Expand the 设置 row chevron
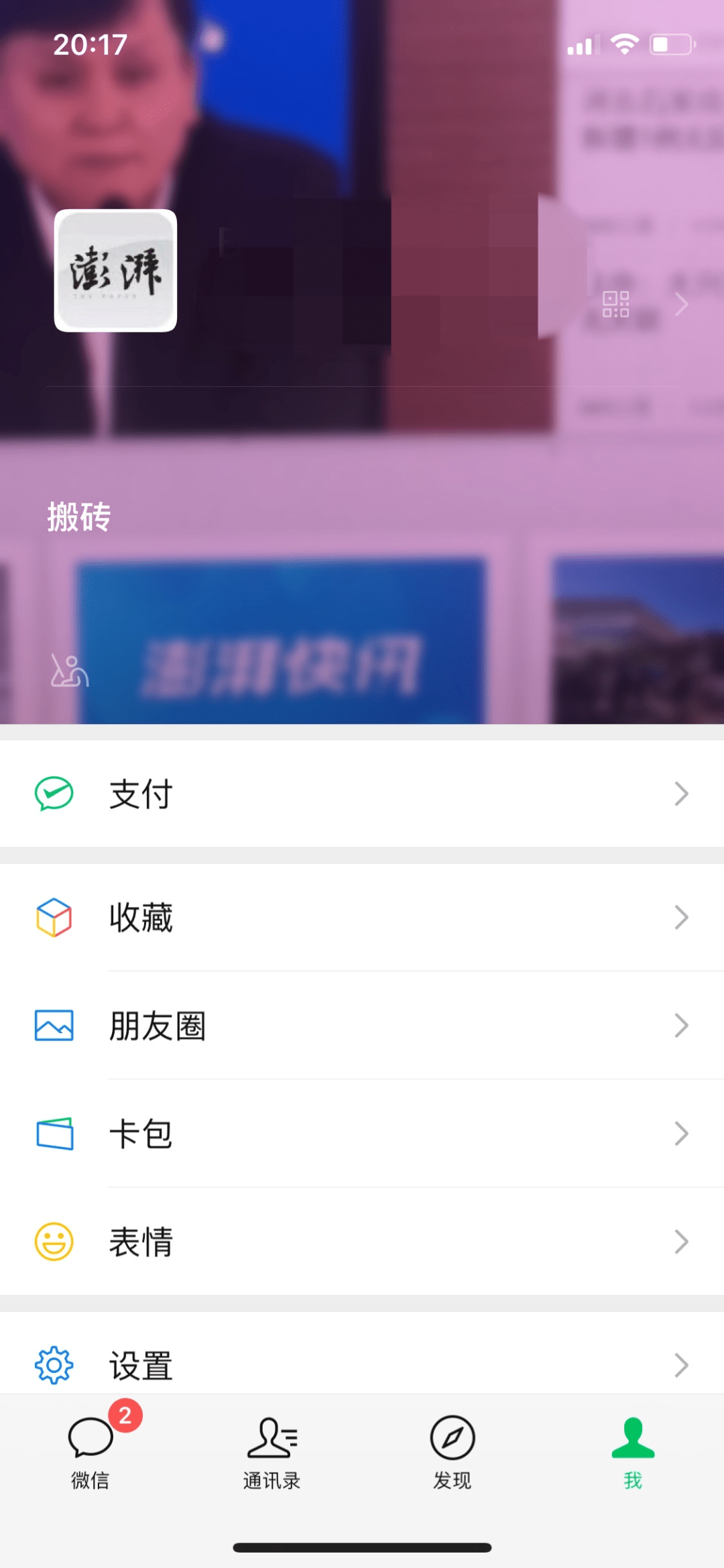 pos(682,1365)
